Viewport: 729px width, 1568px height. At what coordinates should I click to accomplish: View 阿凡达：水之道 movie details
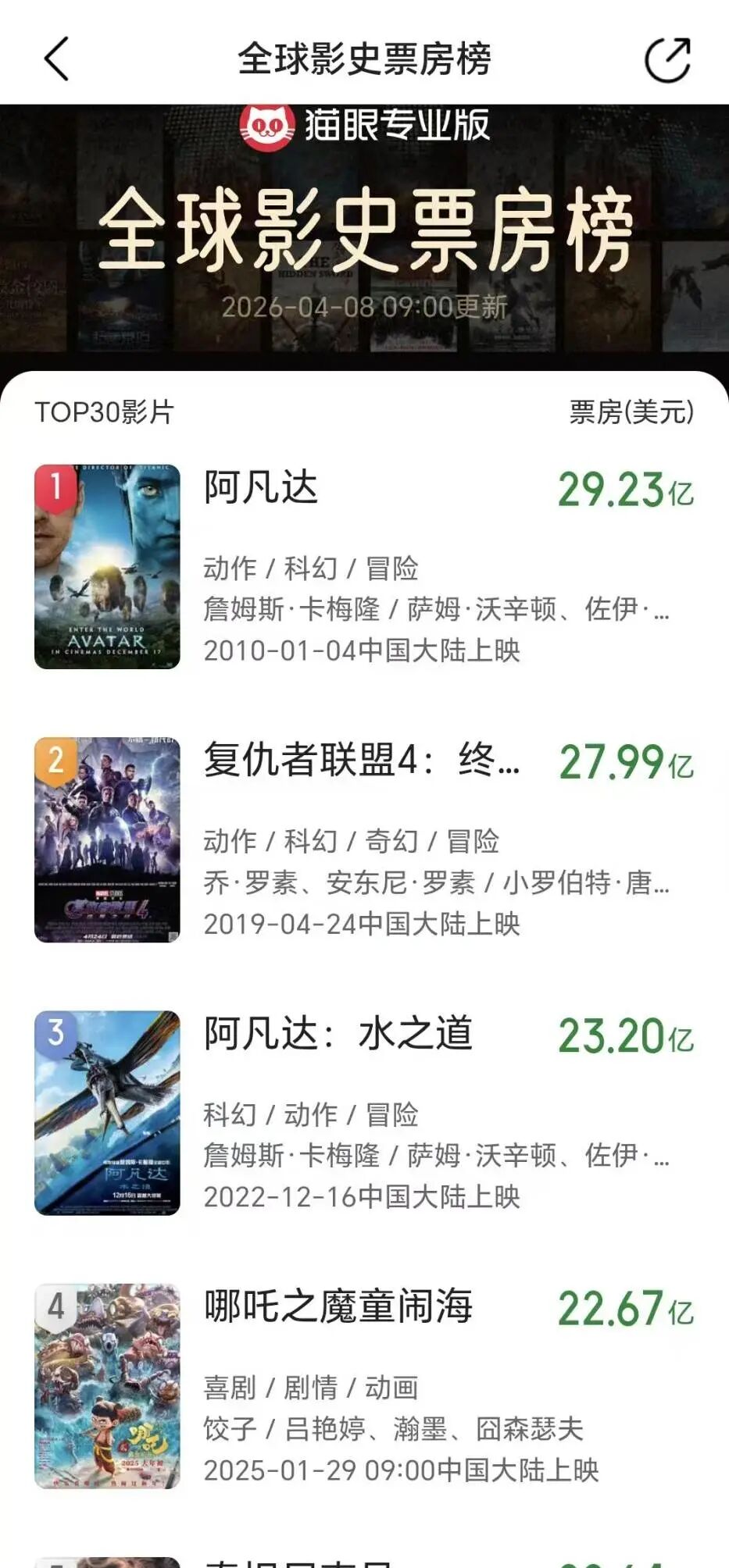[338, 1034]
